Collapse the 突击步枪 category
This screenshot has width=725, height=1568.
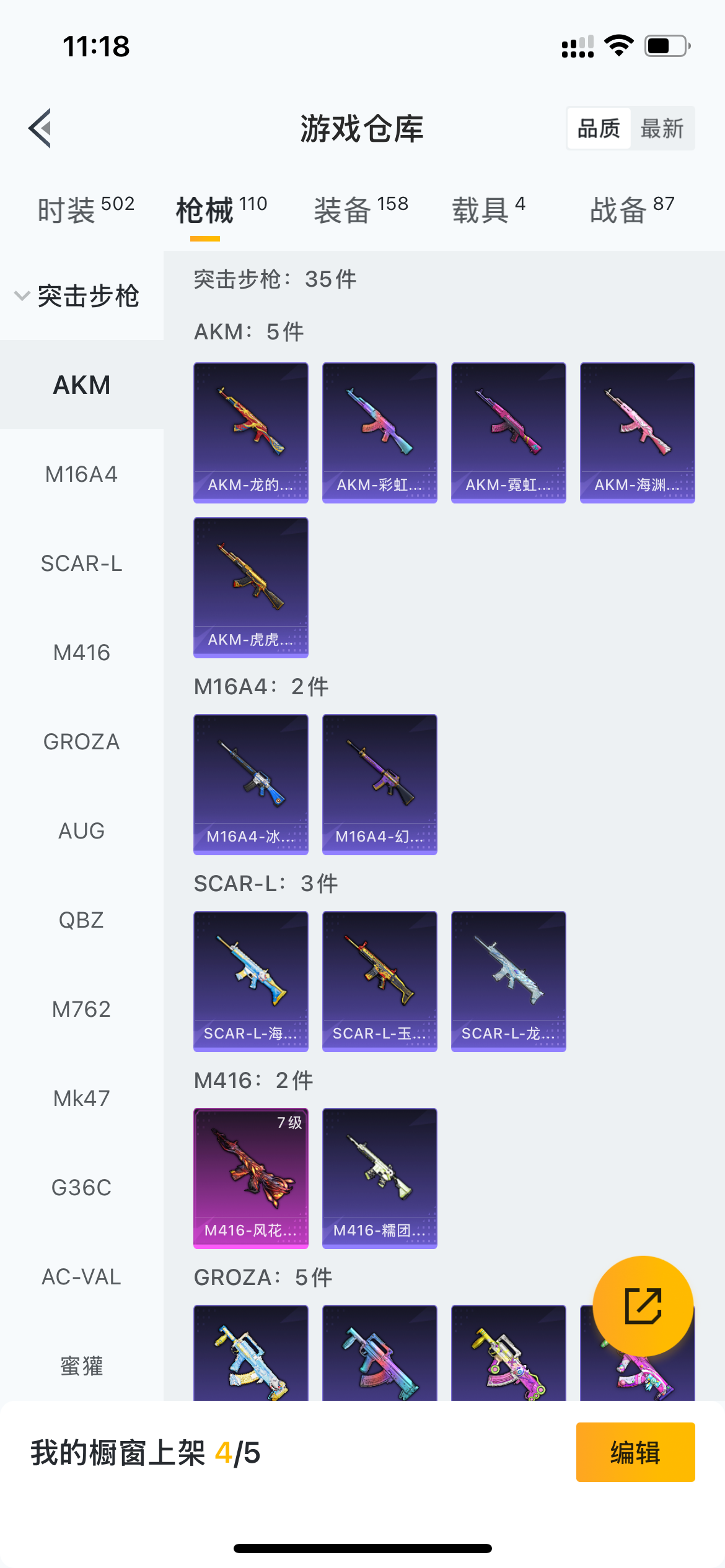[77, 296]
